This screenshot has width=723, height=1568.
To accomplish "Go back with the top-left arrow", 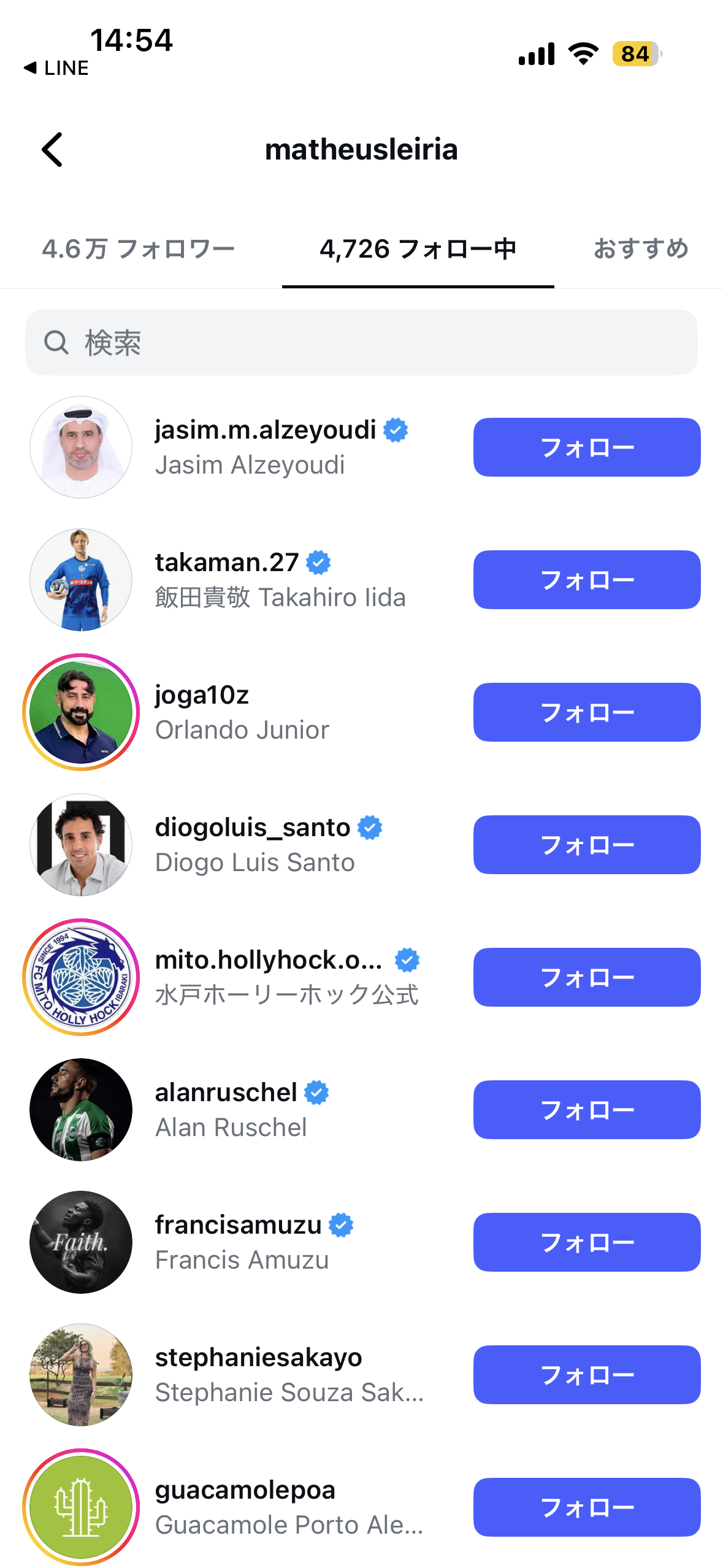I will [52, 150].
